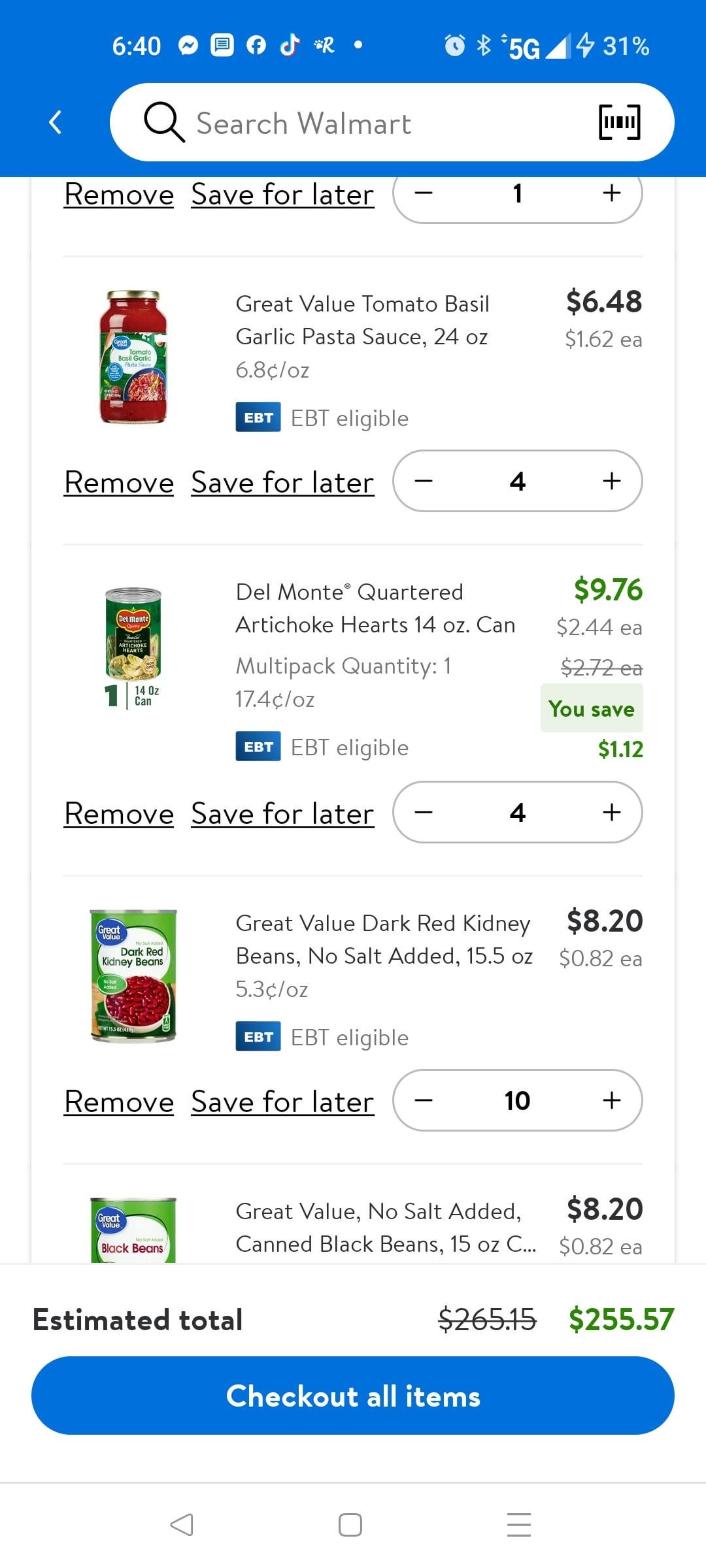This screenshot has height=1568, width=706.
Task: Open the Del Monte Artichoke Hearts product
Action: pyautogui.click(x=375, y=608)
